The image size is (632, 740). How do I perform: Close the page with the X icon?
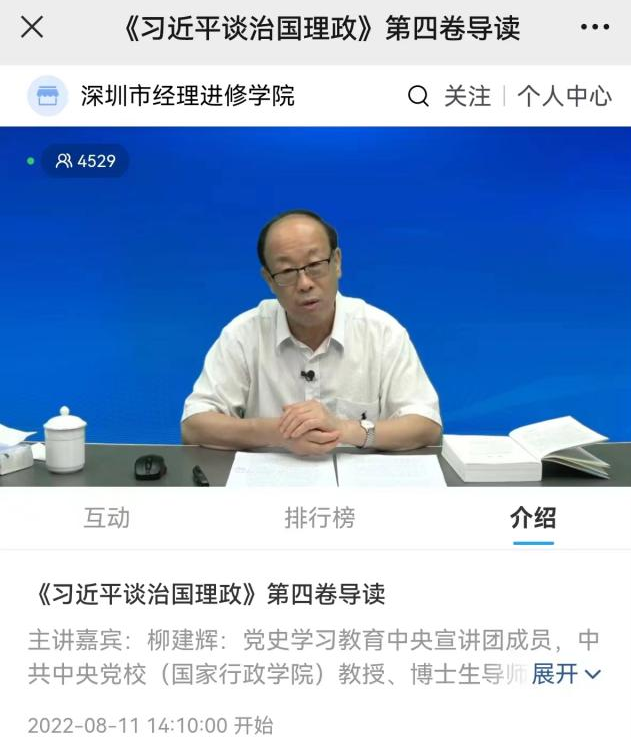(32, 27)
